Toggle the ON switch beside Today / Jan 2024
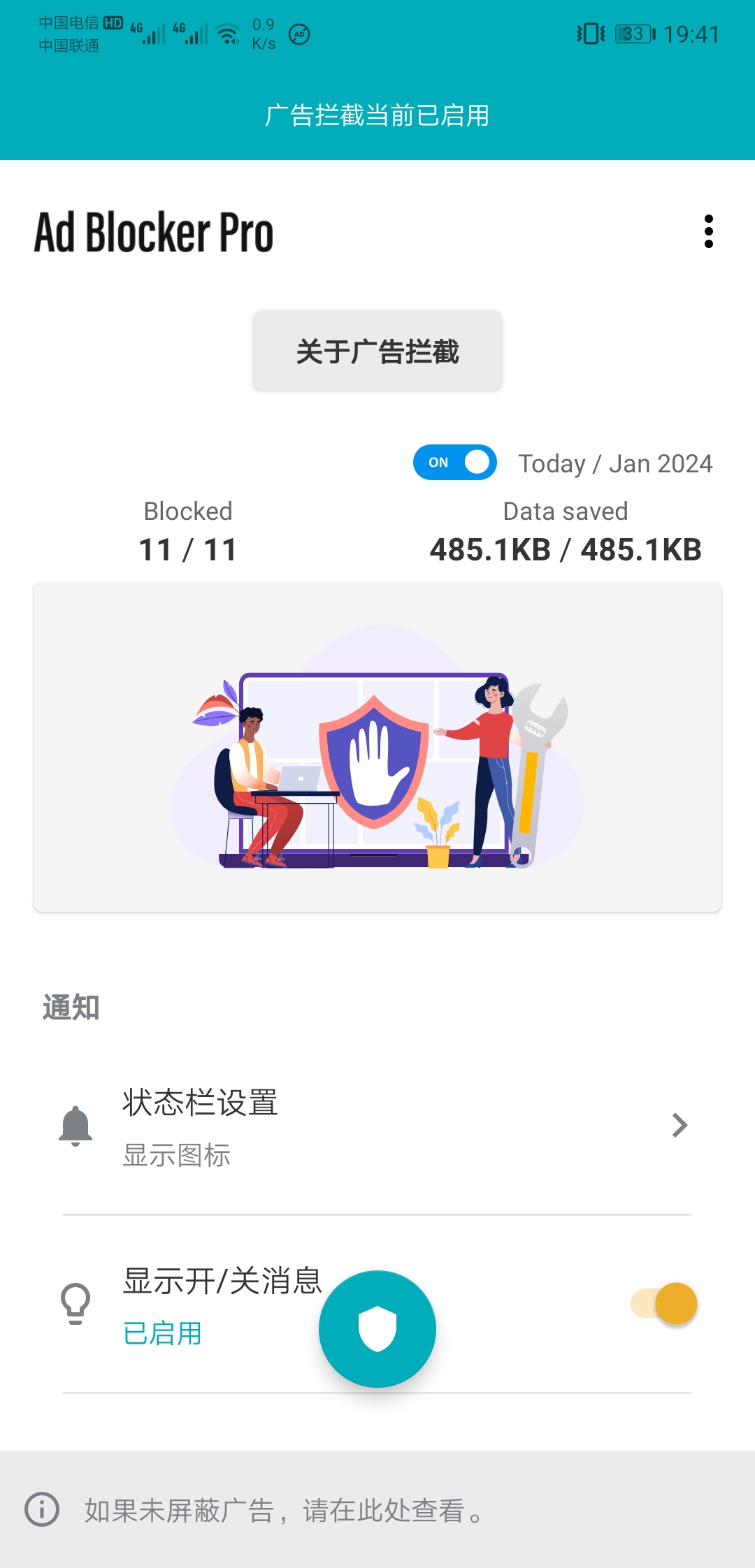Image resolution: width=755 pixels, height=1568 pixels. coord(455,463)
